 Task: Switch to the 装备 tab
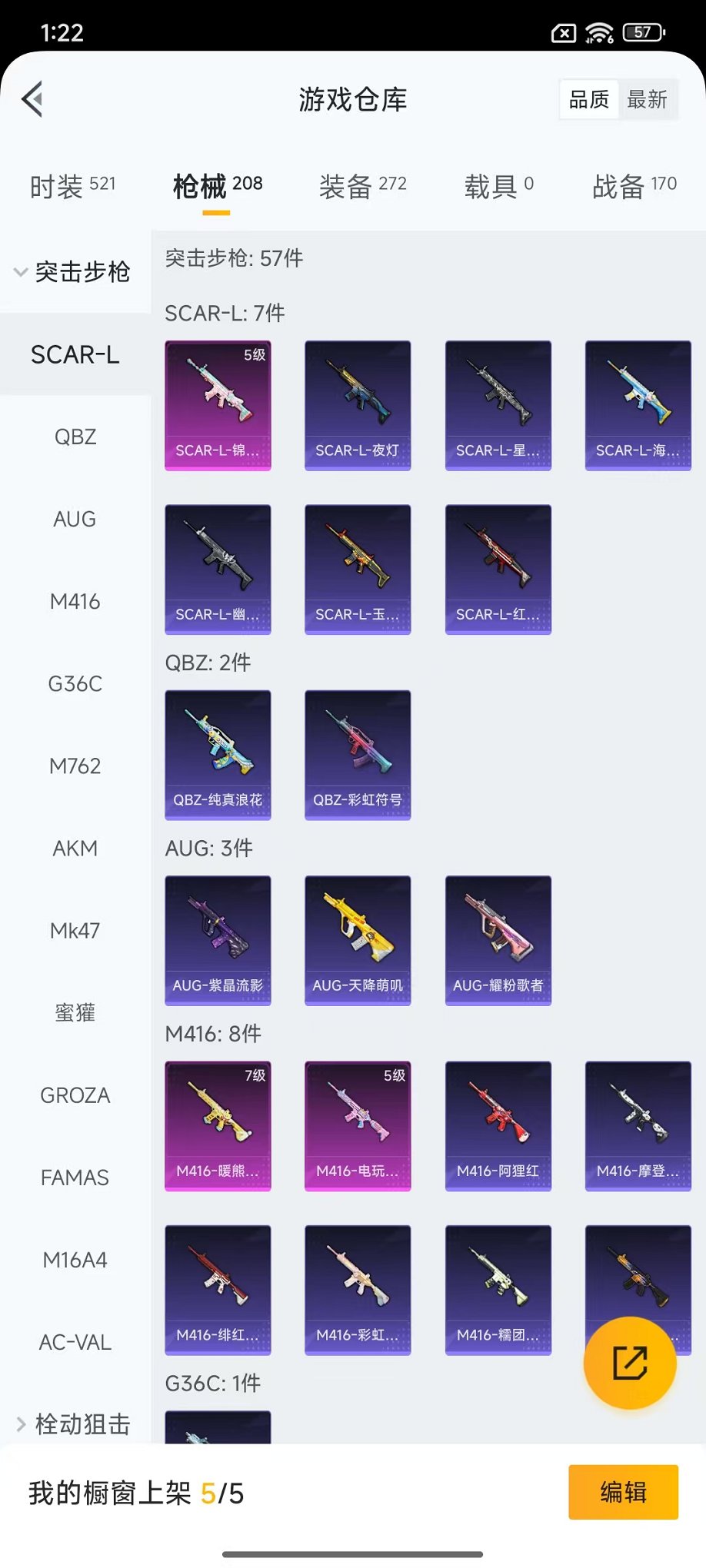362,185
